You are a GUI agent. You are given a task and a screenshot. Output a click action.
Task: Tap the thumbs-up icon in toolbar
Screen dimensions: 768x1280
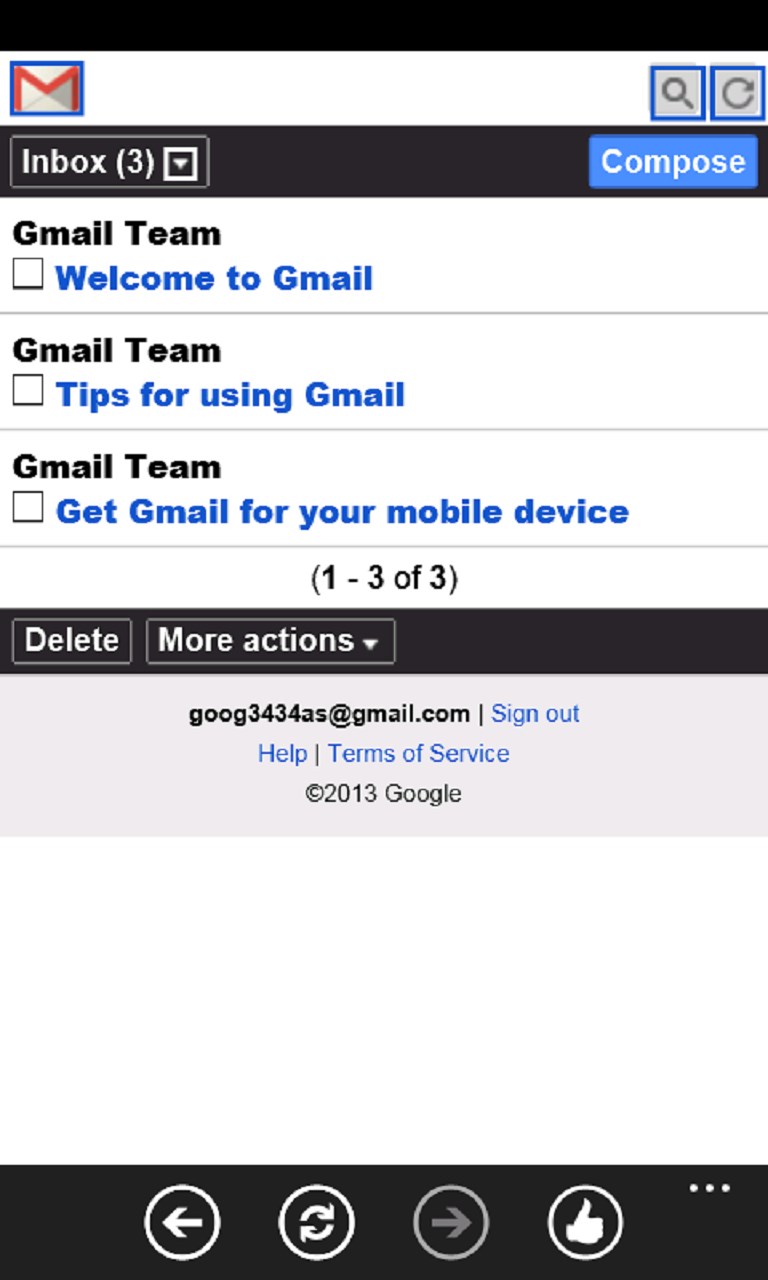click(x=585, y=1222)
